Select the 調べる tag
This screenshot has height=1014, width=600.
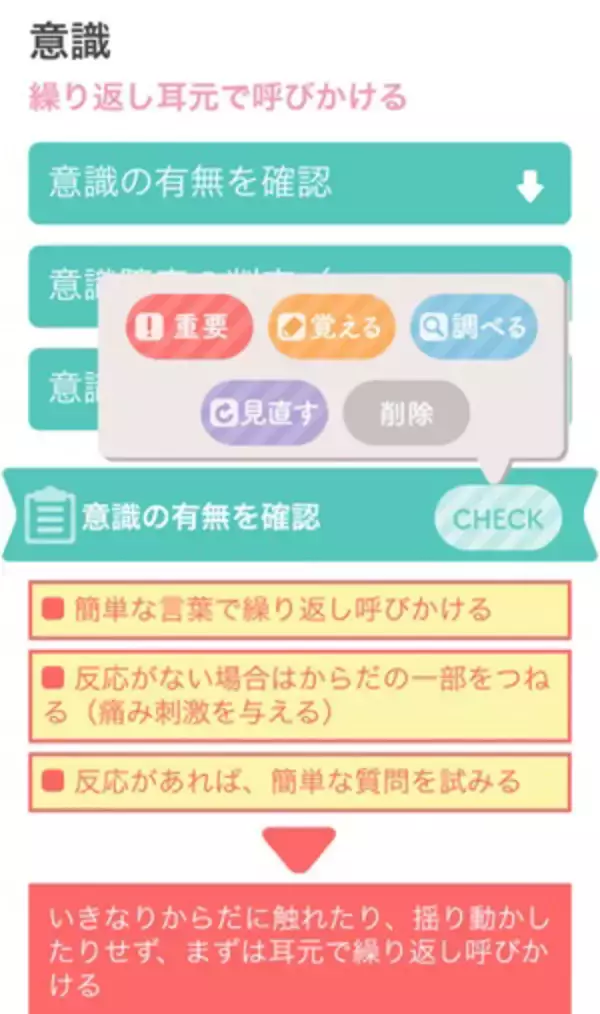474,328
